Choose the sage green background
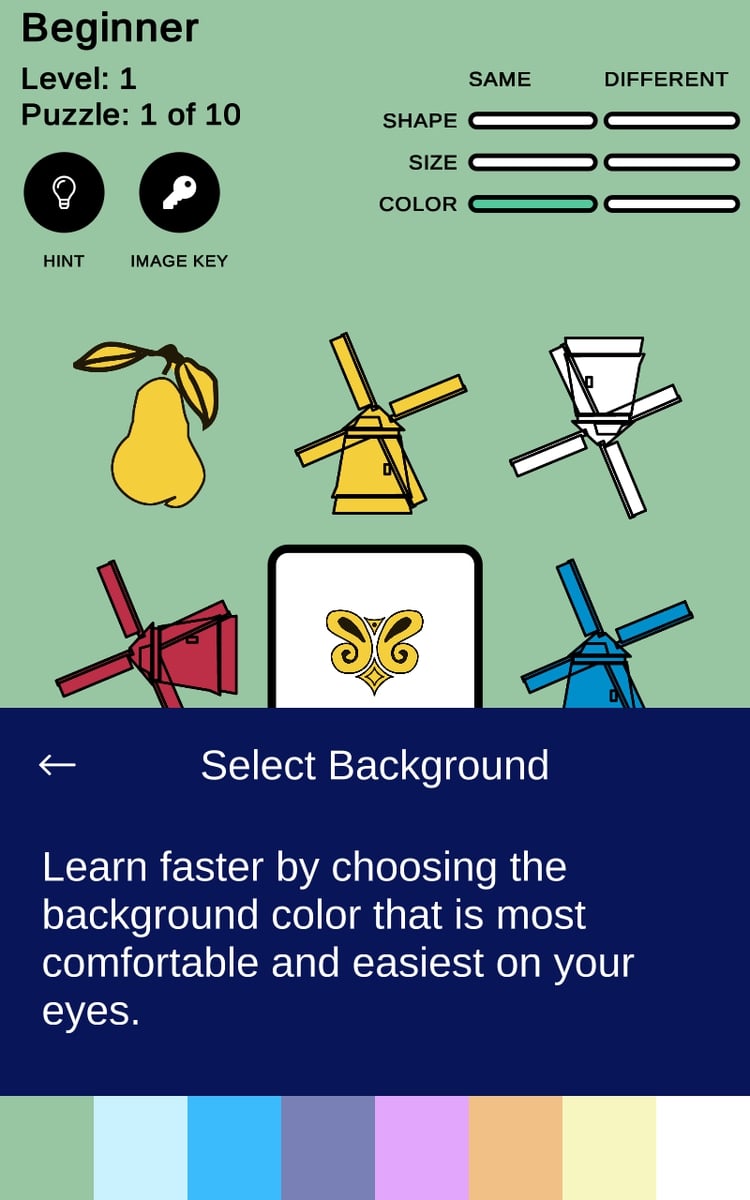The height and width of the screenshot is (1200, 750). pos(47,1147)
